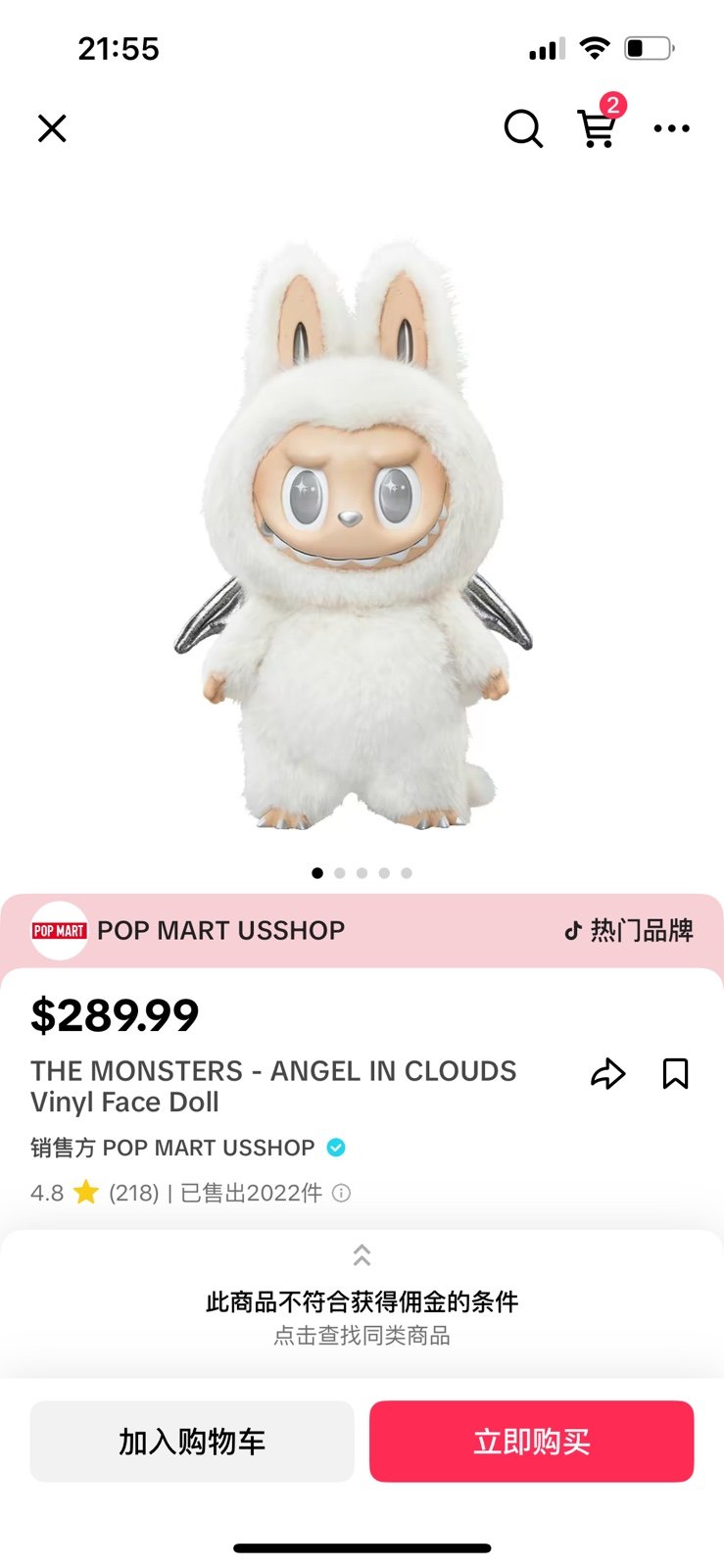This screenshot has width=724, height=1568.
Task: View the 218 ratings
Action: click(x=134, y=1193)
